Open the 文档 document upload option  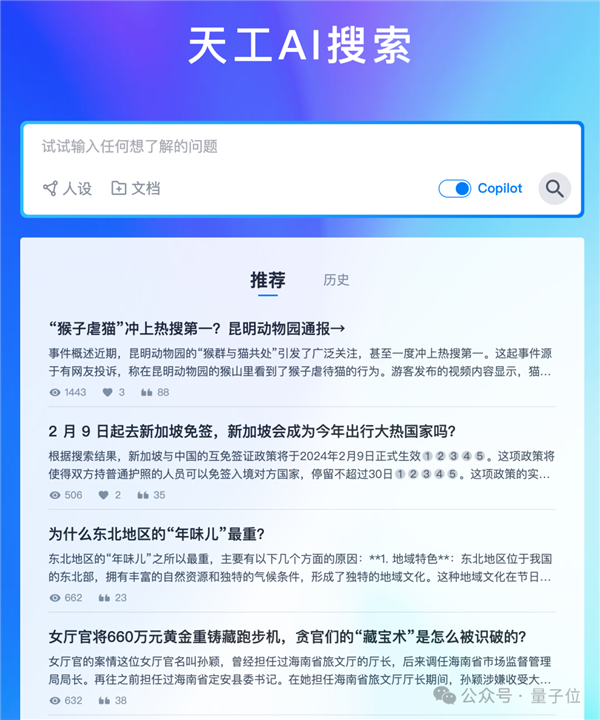point(135,188)
